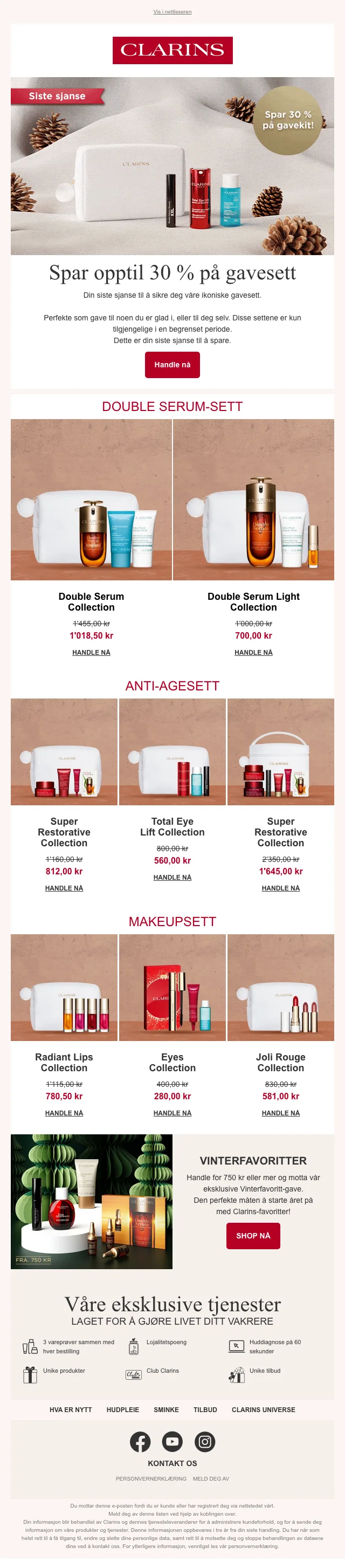Screen dimensions: 345x1568
Task: Select the Tilbud link
Action: (x=205, y=1410)
